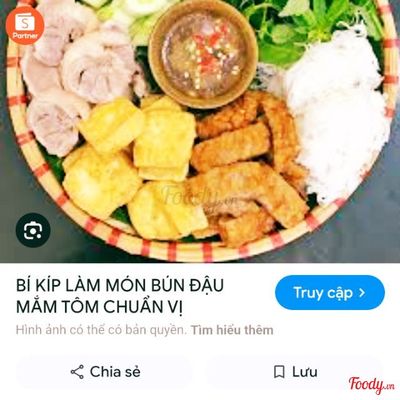This screenshot has height=400, width=400.
Task: Save the image with Lưu
Action: [x=295, y=372]
